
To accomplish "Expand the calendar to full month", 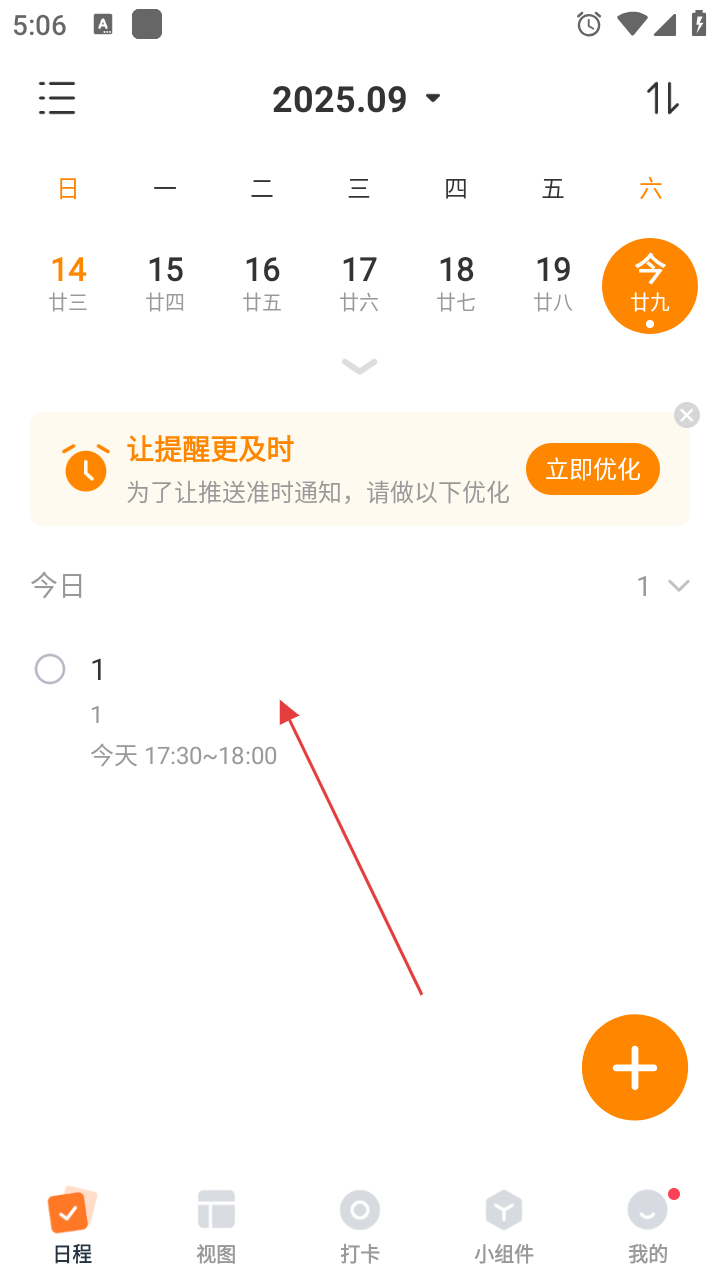I will 359,366.
